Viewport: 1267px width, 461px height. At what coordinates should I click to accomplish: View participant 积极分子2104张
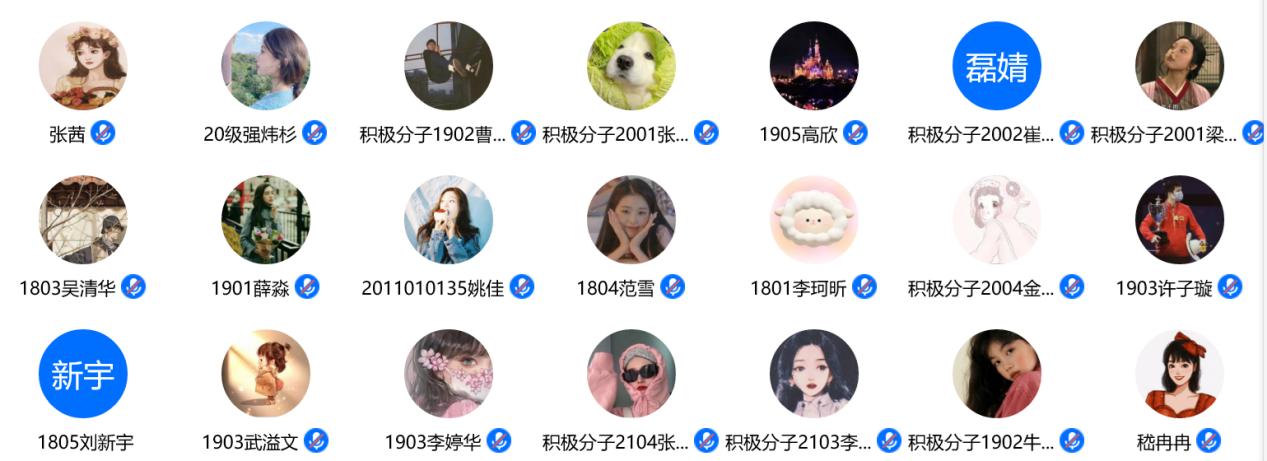(x=631, y=374)
